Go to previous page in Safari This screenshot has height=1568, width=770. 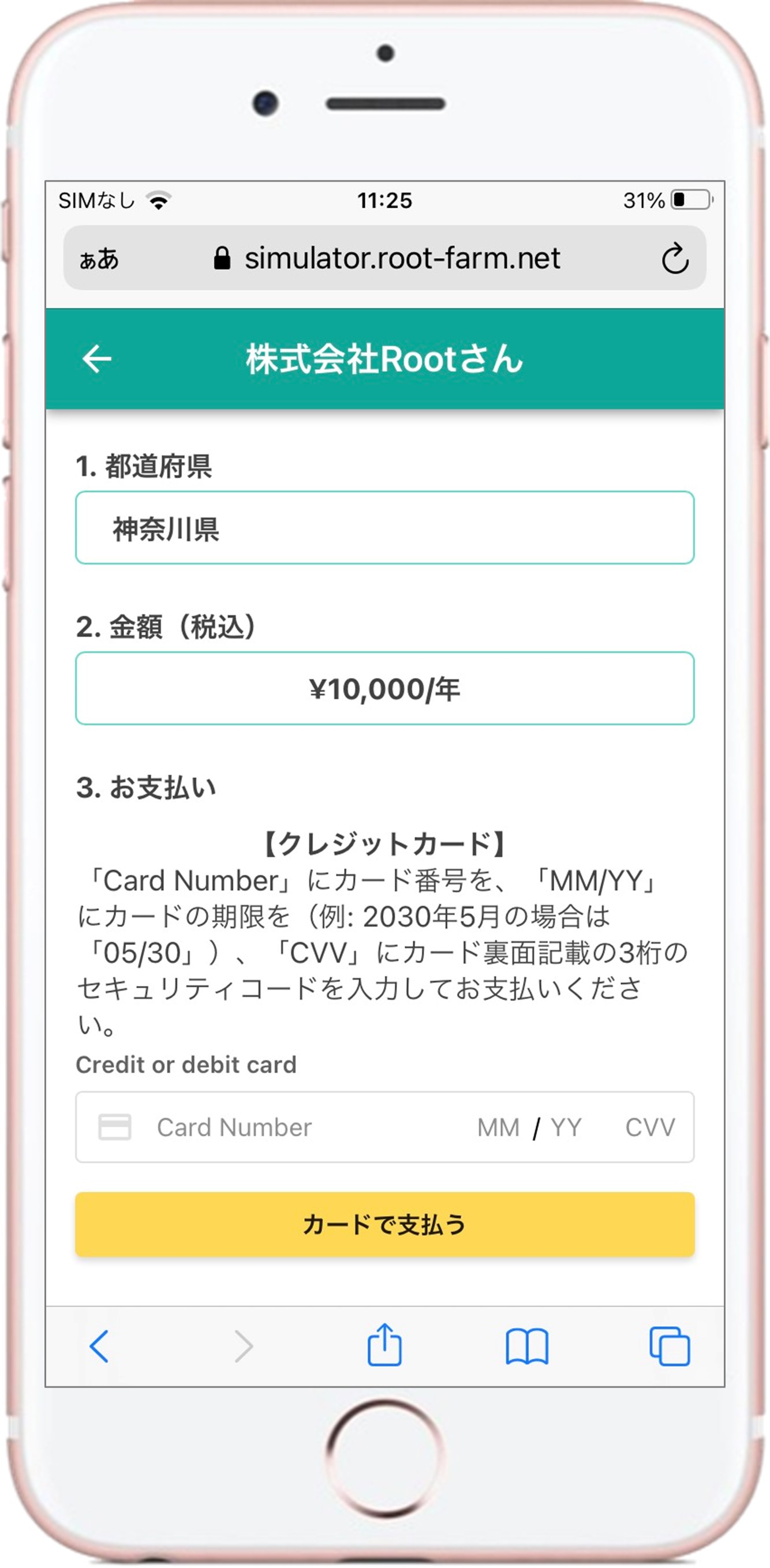[99, 1346]
